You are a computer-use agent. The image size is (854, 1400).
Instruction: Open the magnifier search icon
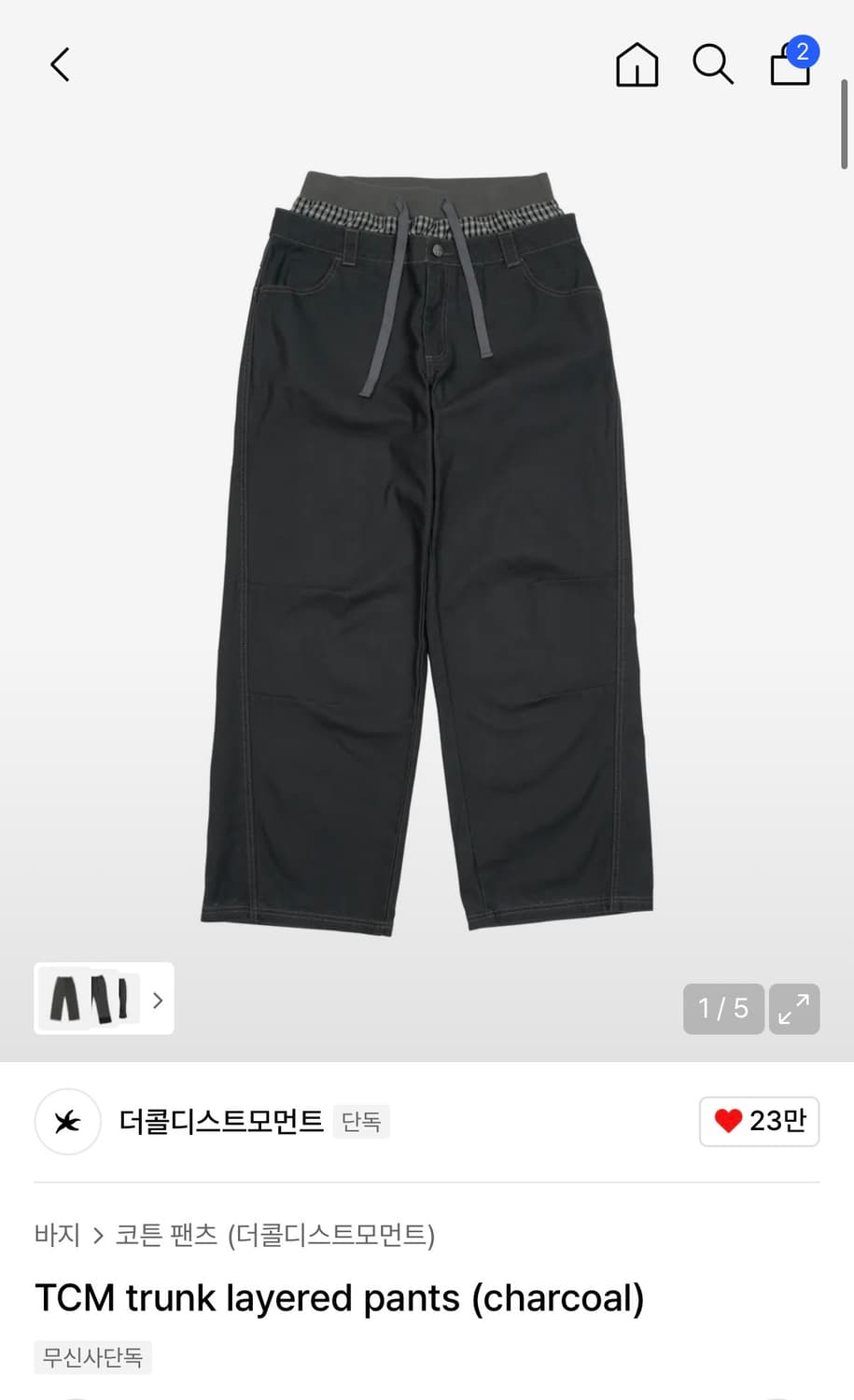point(713,65)
